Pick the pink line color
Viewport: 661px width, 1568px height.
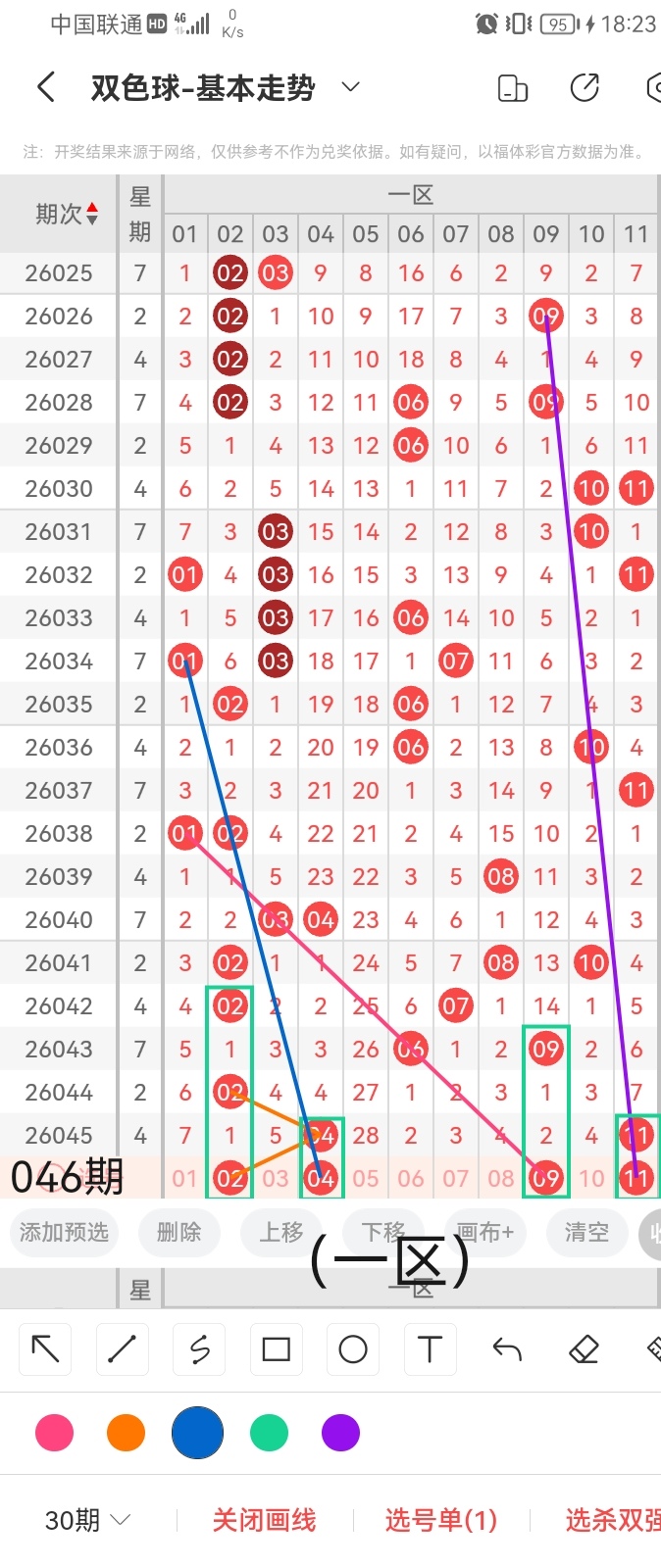pyautogui.click(x=54, y=1433)
